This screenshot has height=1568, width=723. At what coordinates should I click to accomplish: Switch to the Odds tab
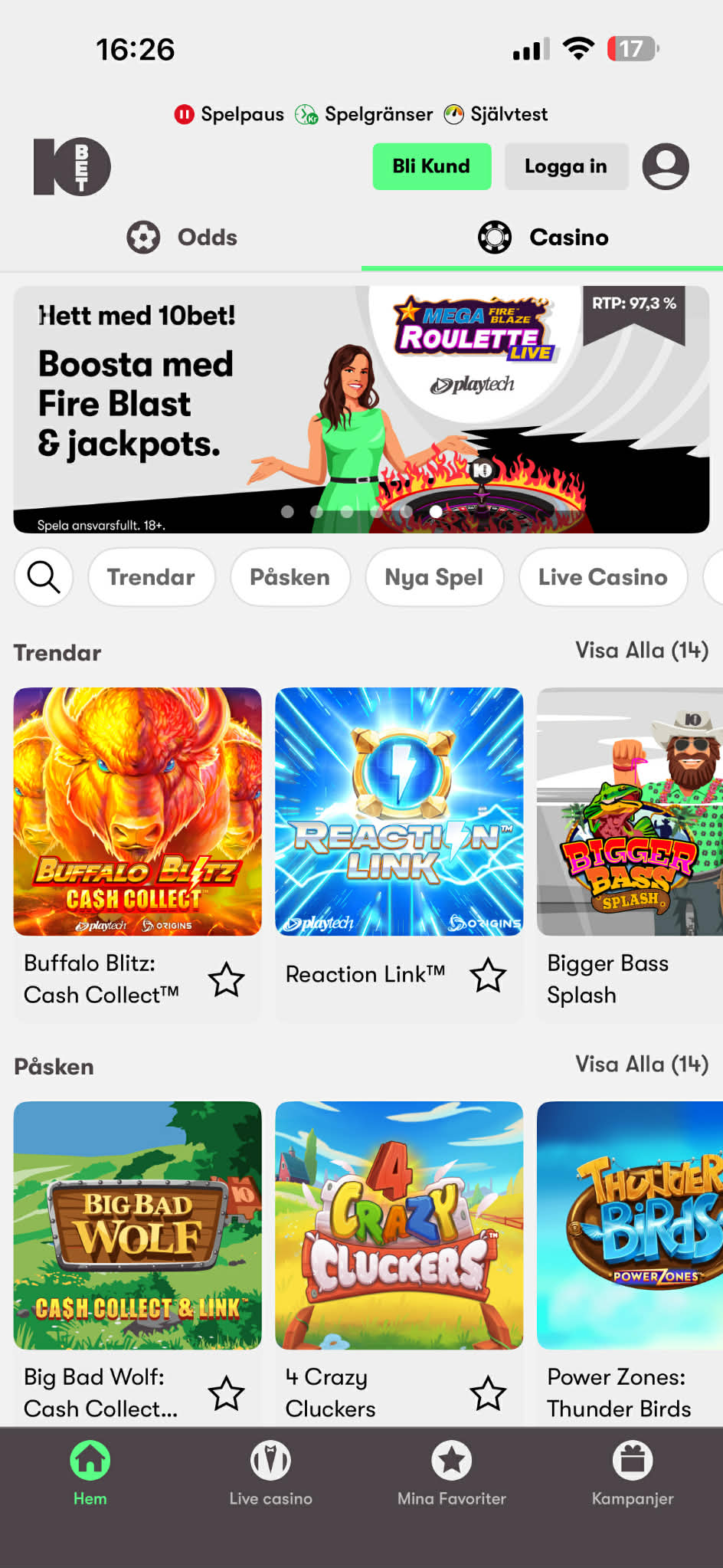coord(182,238)
